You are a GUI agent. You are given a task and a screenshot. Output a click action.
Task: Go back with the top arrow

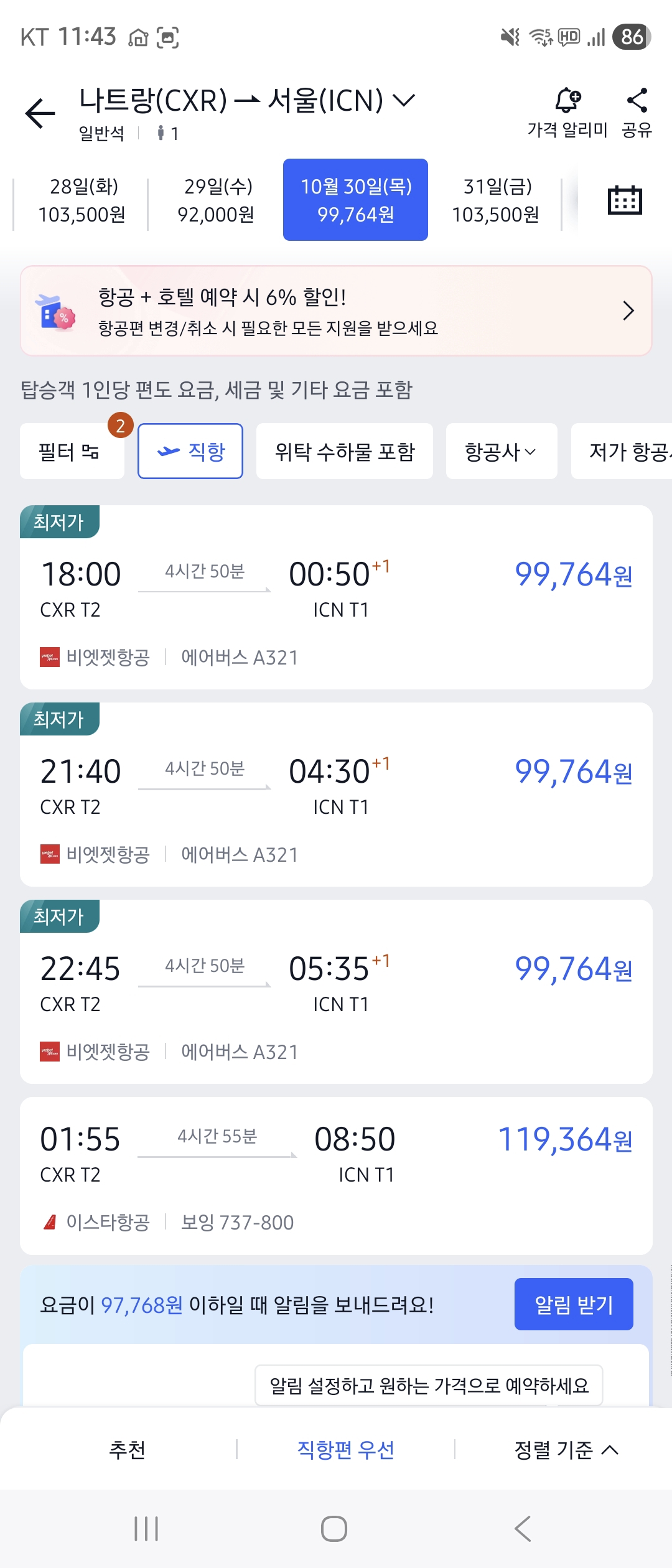pyautogui.click(x=40, y=113)
